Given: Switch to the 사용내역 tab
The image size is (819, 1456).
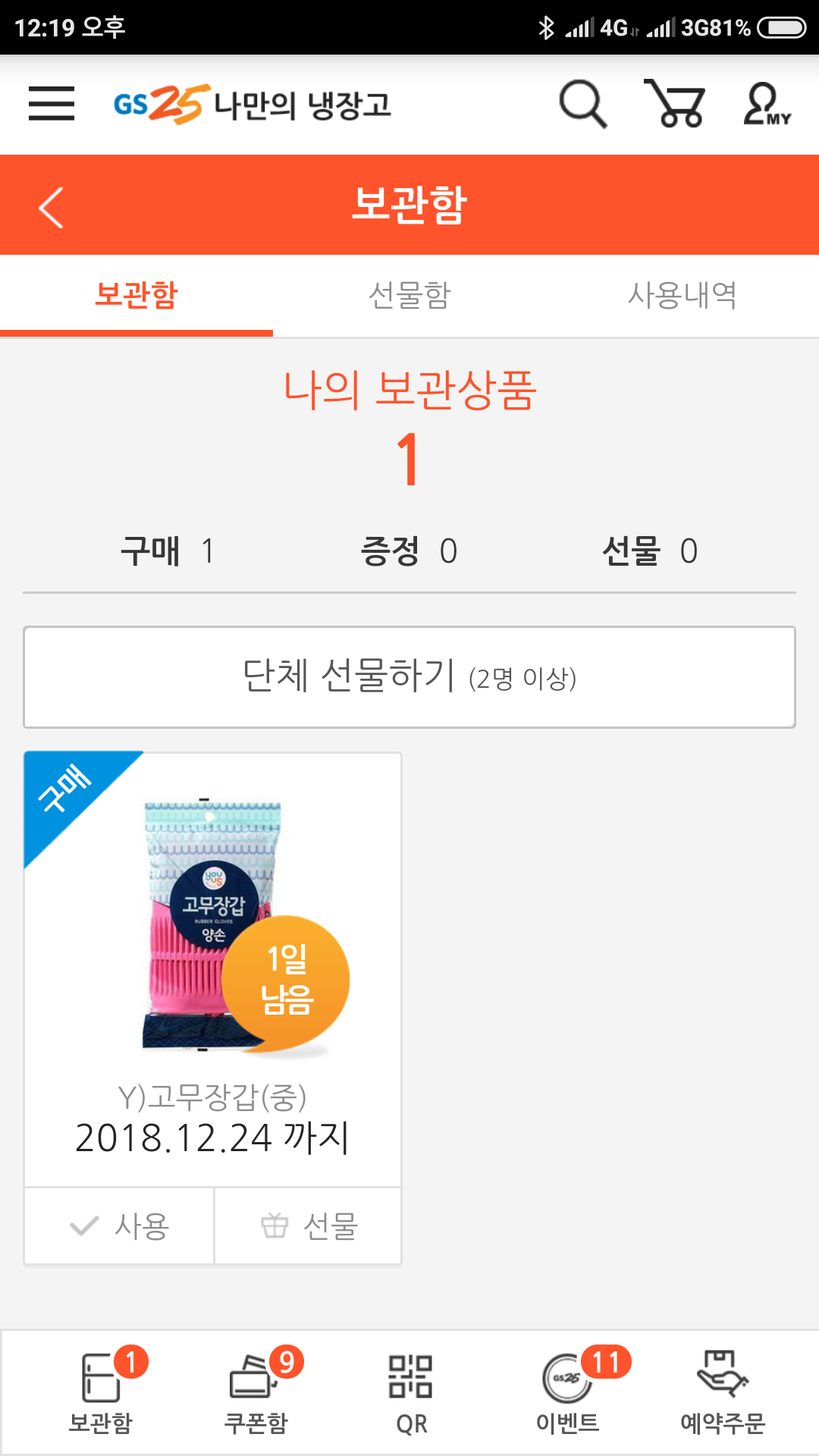Looking at the screenshot, I should (682, 296).
